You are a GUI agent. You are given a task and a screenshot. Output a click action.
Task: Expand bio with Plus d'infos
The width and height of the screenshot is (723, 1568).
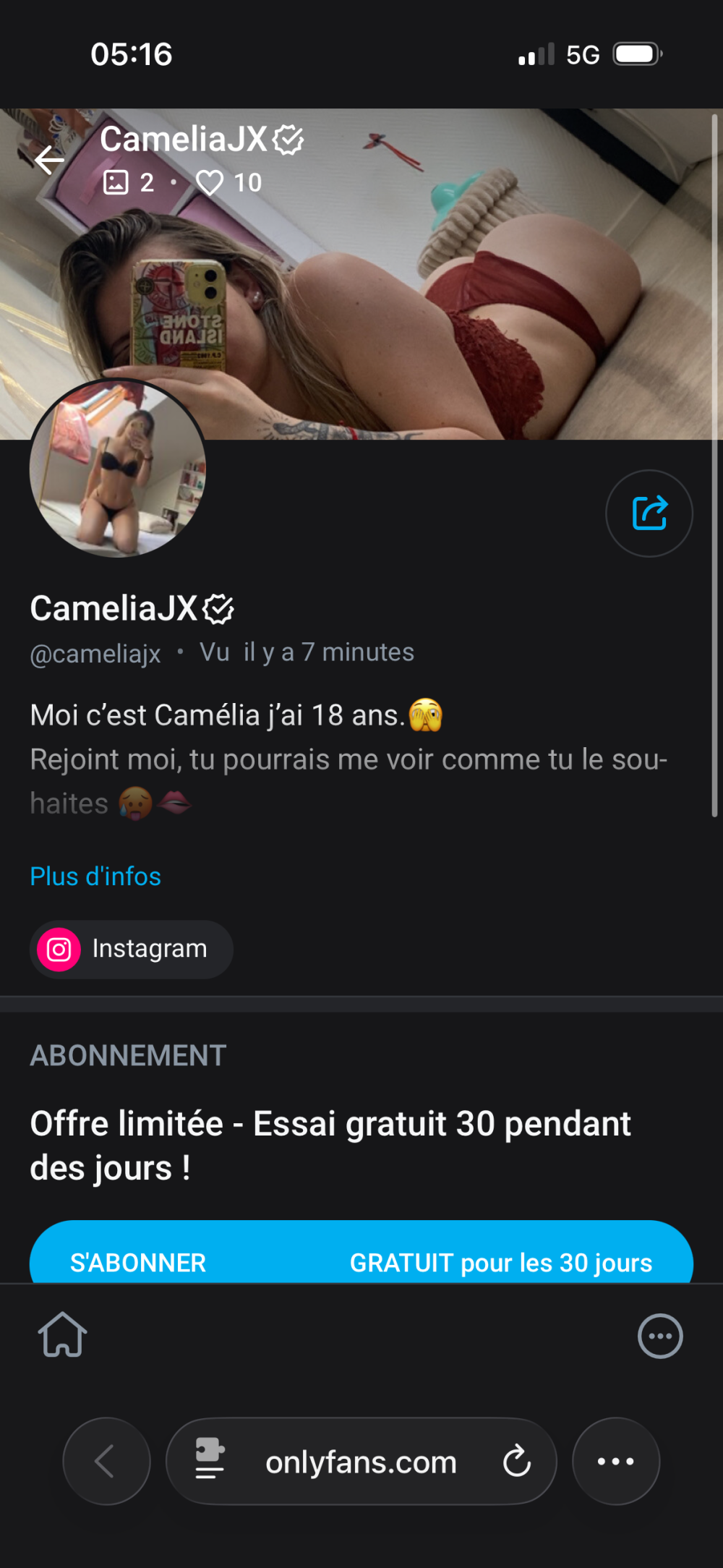coord(95,877)
